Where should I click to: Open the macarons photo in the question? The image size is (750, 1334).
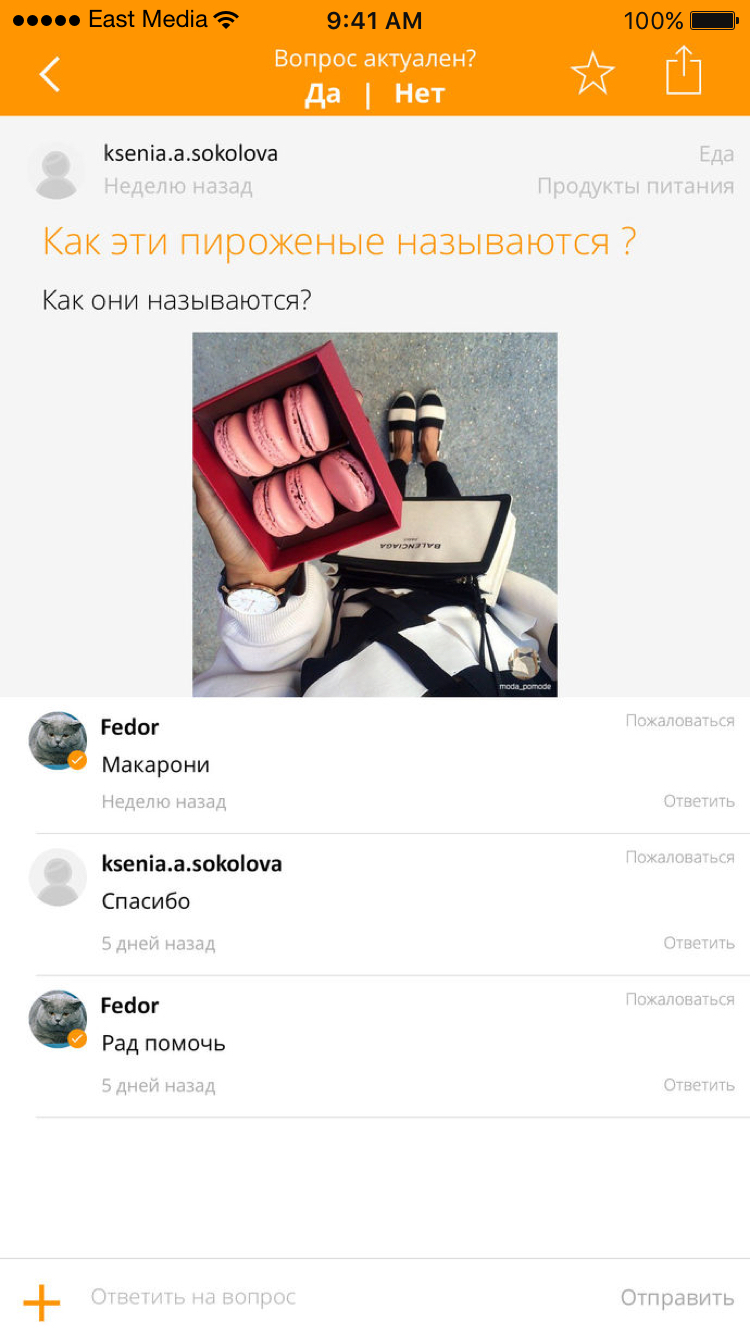374,514
